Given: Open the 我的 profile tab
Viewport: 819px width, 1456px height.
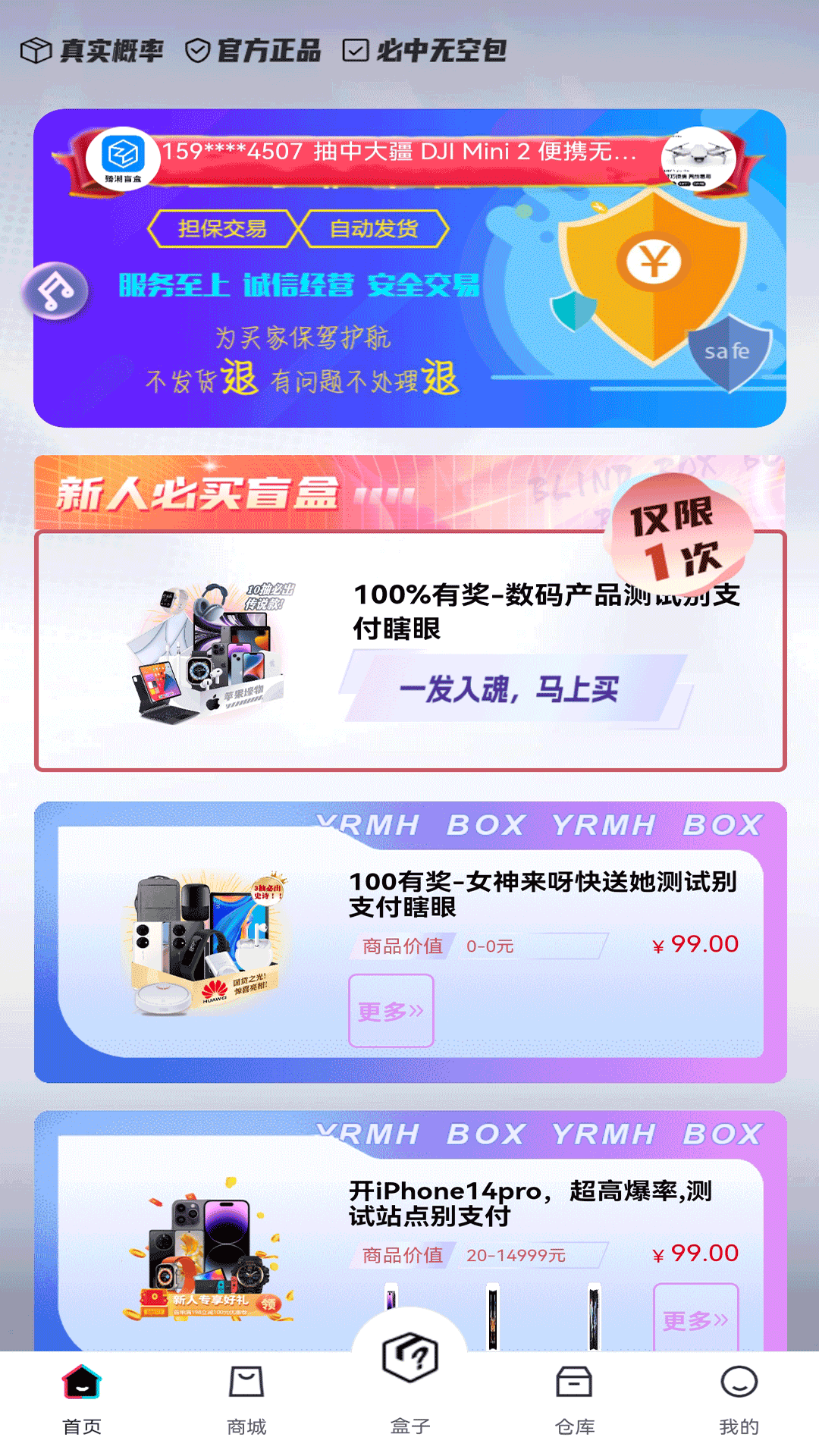Looking at the screenshot, I should [739, 1399].
